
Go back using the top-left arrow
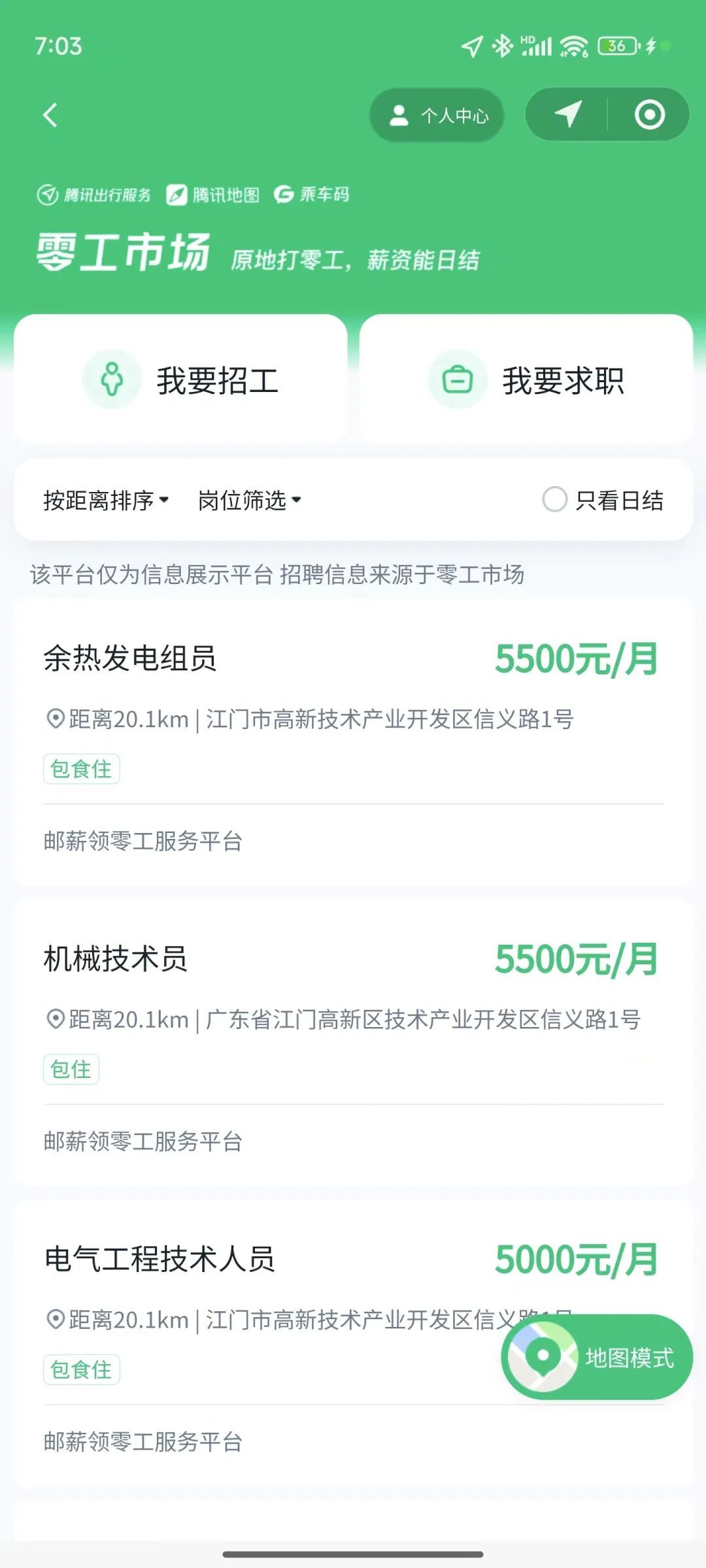pyautogui.click(x=50, y=115)
